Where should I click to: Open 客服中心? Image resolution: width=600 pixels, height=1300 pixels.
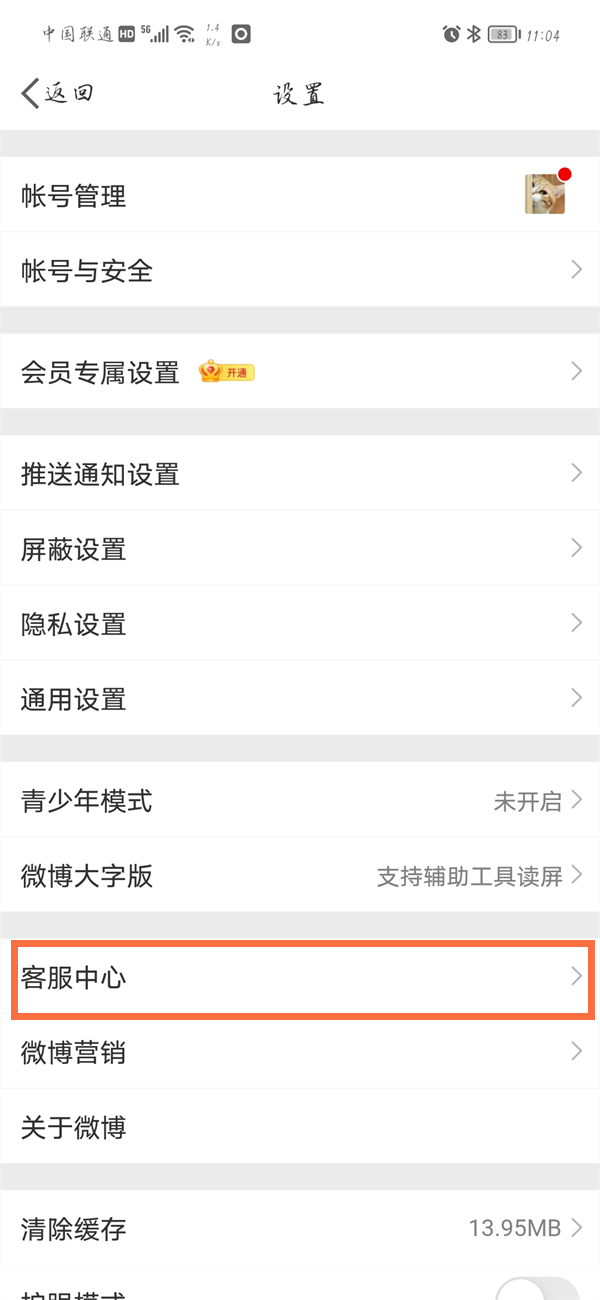click(x=300, y=977)
